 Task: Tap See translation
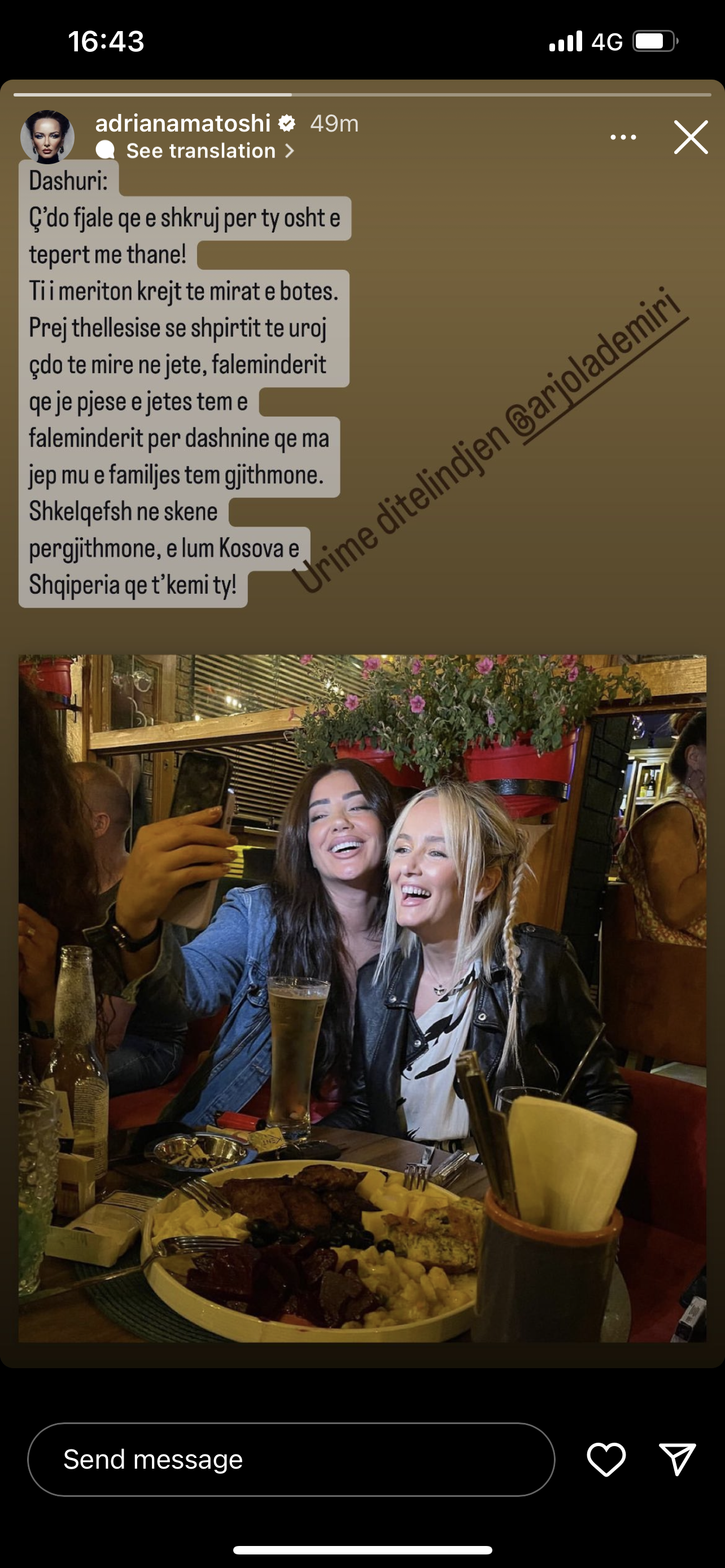click(x=201, y=151)
